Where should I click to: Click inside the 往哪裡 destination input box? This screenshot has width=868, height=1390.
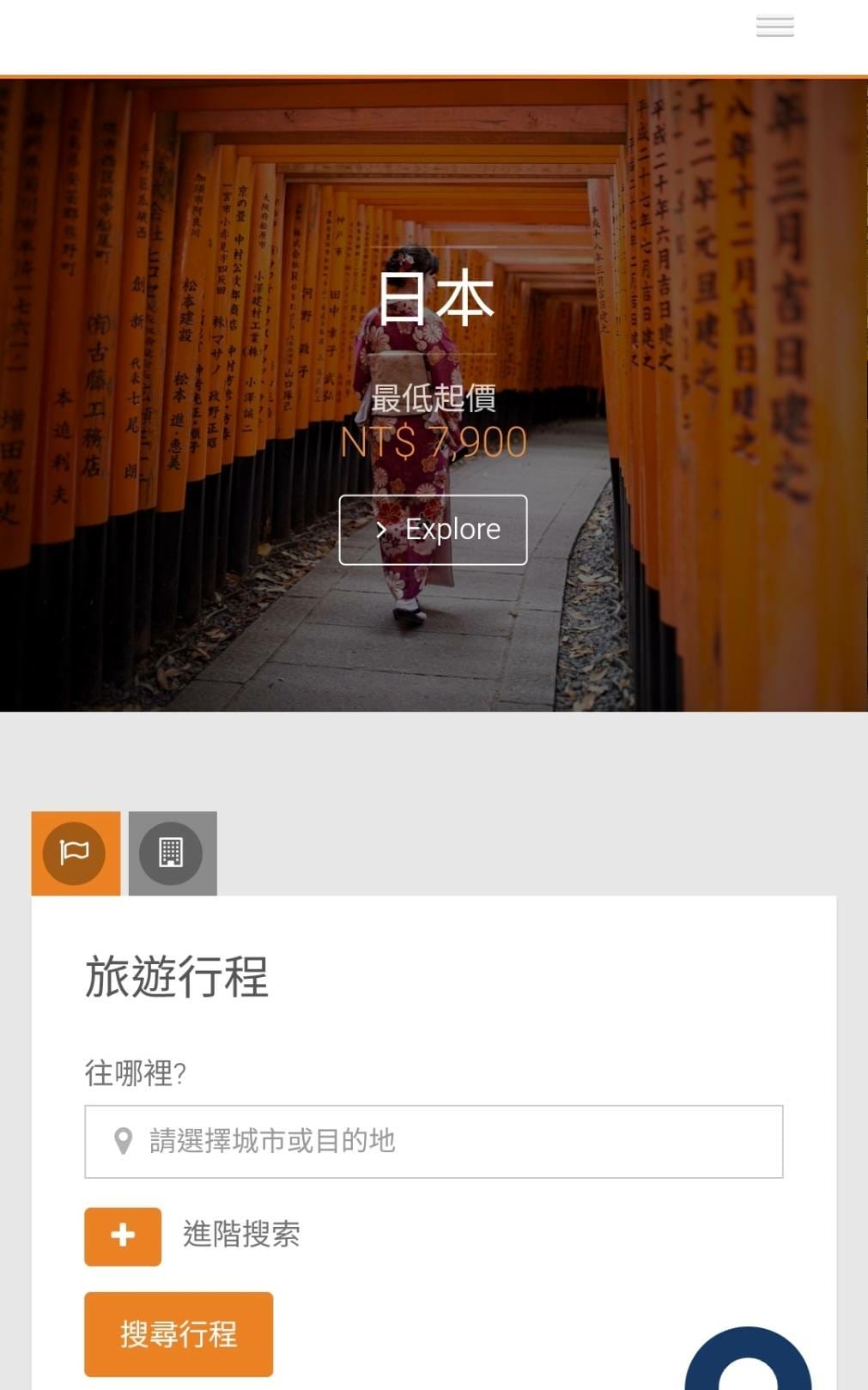click(x=433, y=1140)
